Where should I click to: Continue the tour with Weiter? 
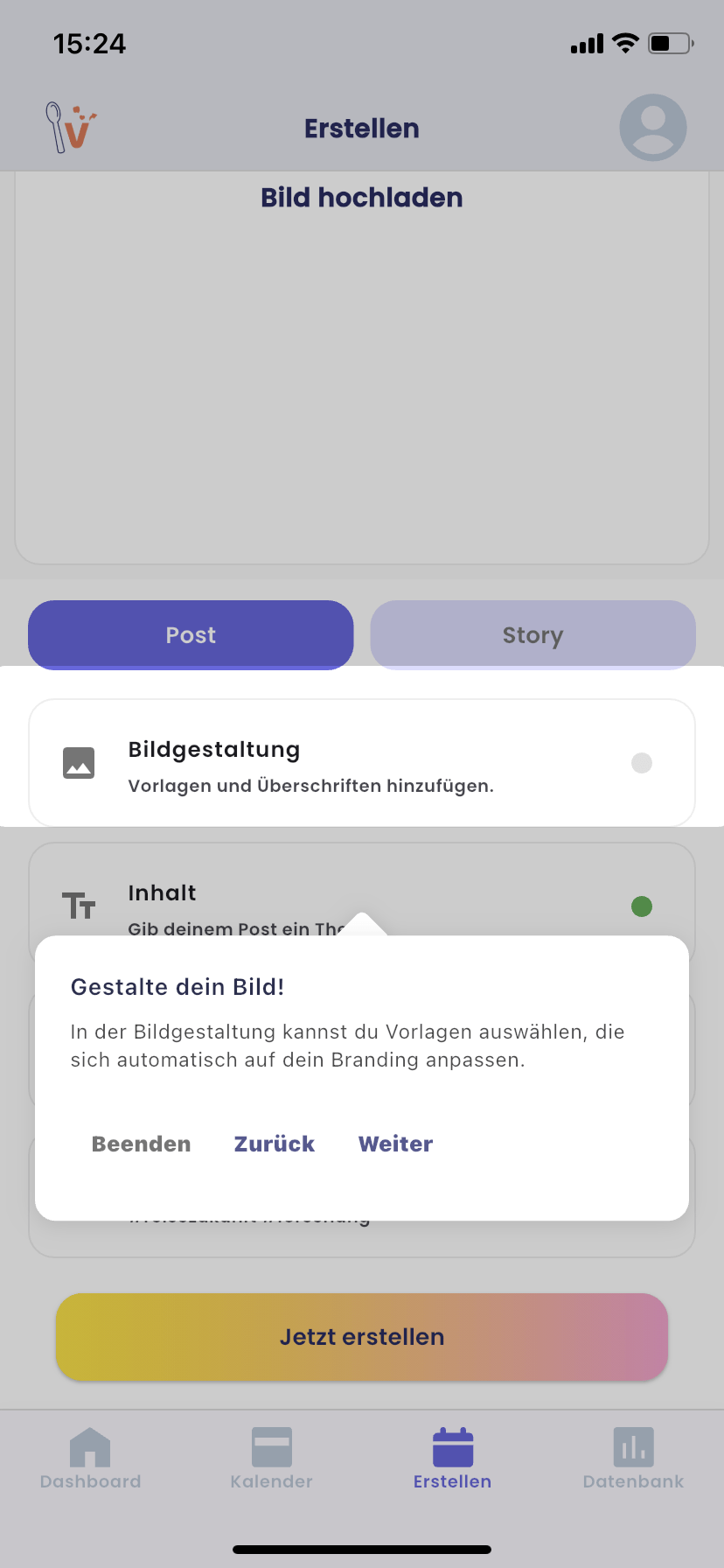(396, 1144)
